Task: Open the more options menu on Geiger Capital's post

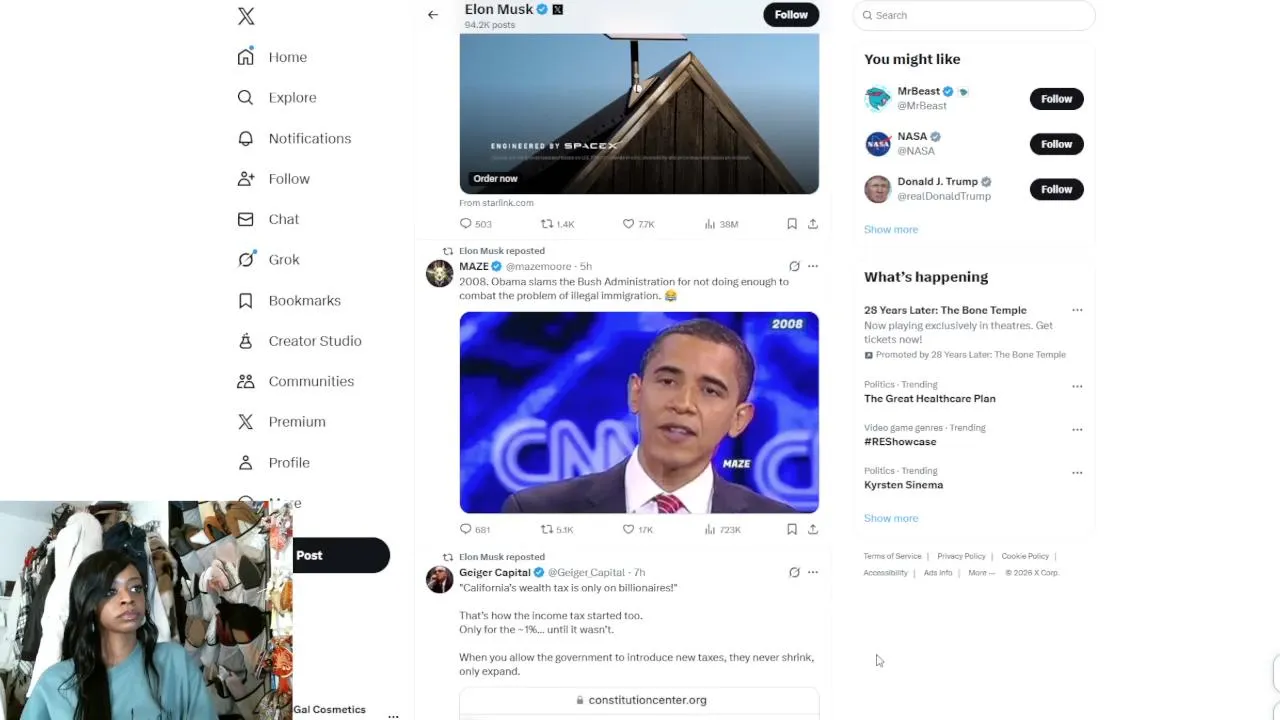Action: [x=812, y=572]
